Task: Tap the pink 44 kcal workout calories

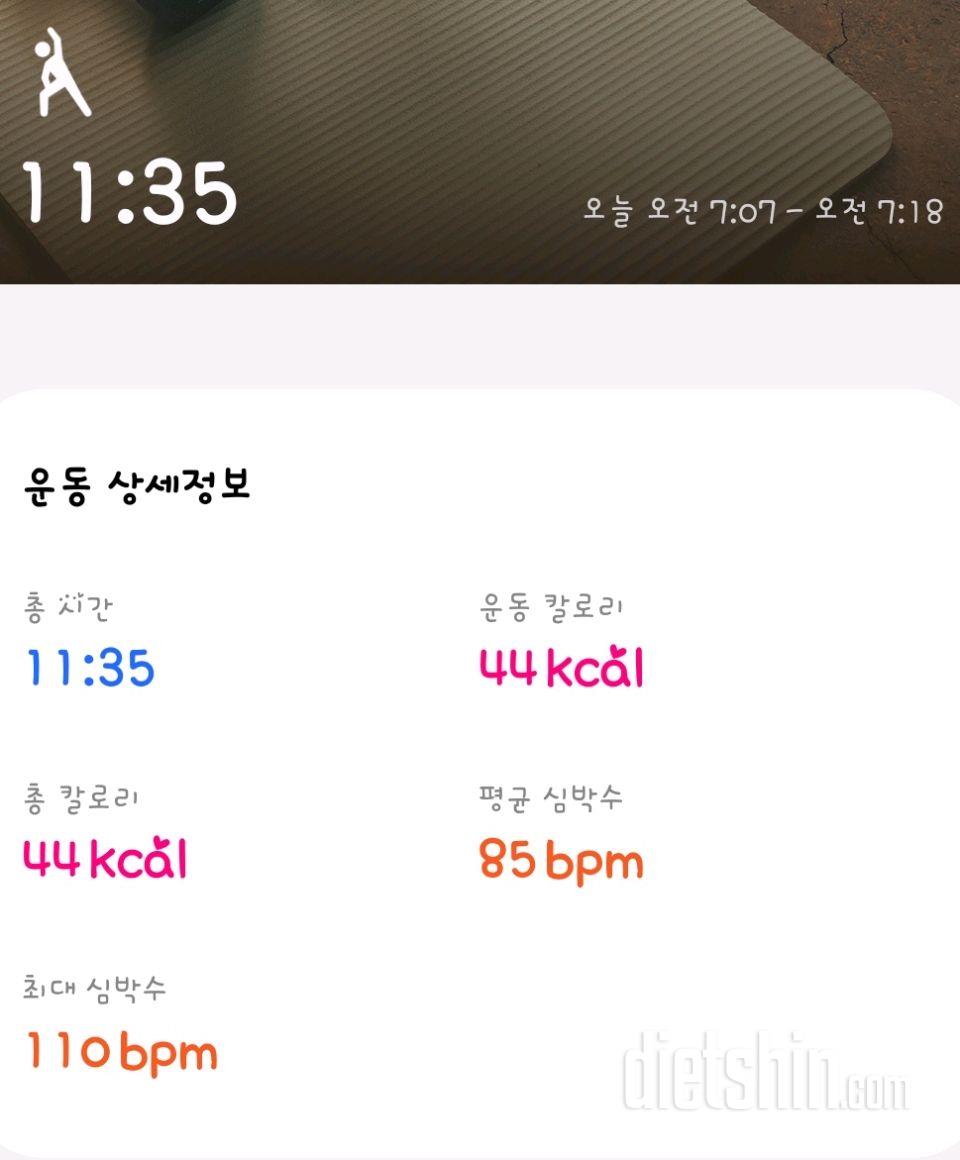Action: [558, 668]
